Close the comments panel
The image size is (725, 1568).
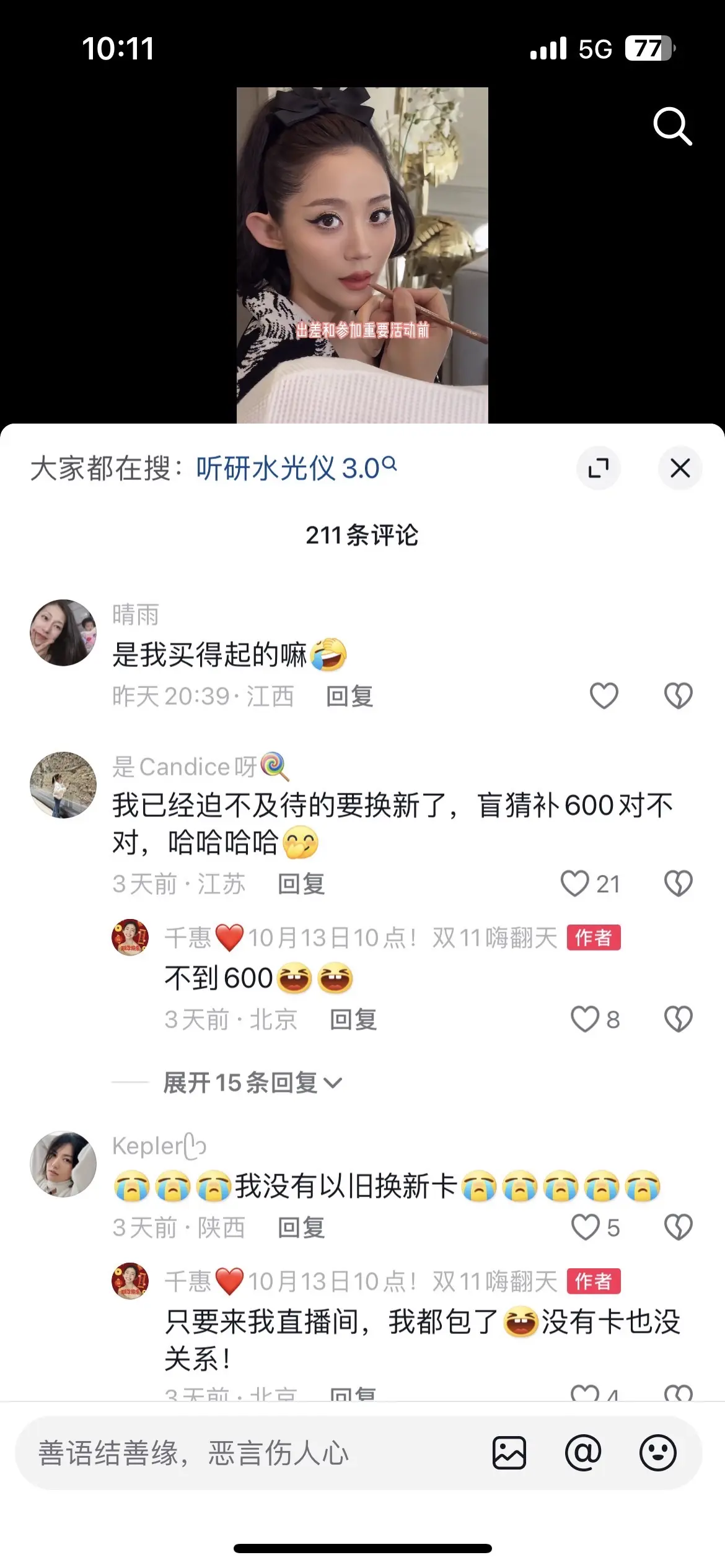pos(680,468)
